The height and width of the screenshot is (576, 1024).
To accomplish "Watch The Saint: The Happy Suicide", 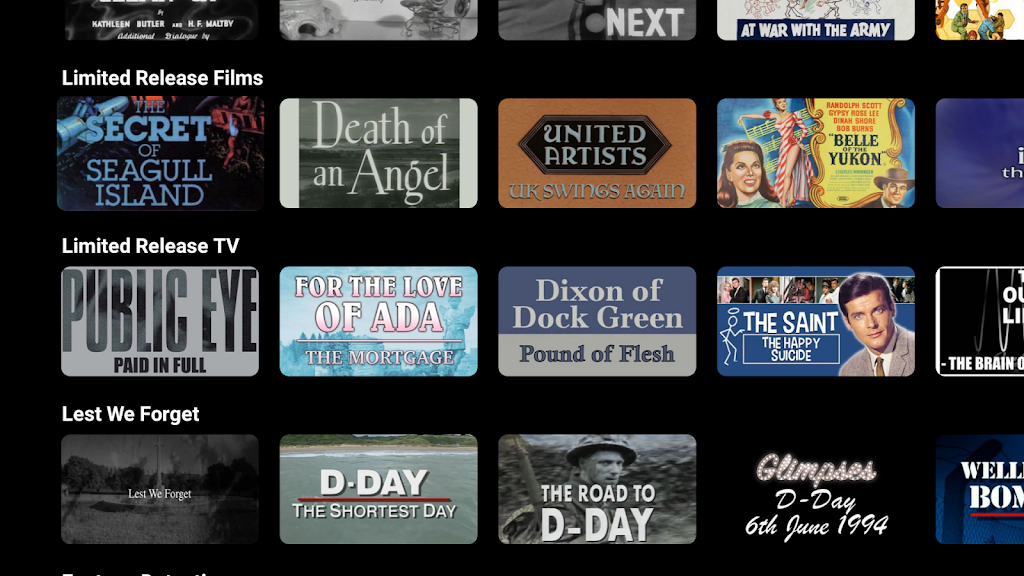I will point(816,321).
